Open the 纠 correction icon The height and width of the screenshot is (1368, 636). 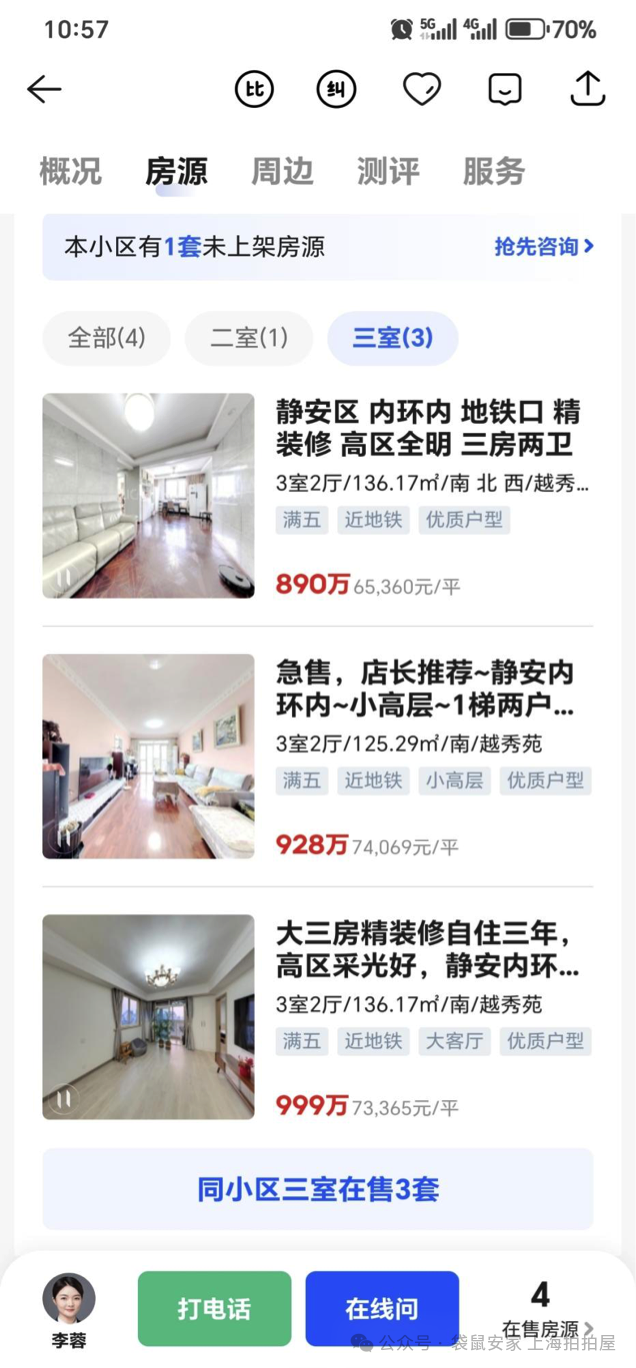point(336,90)
